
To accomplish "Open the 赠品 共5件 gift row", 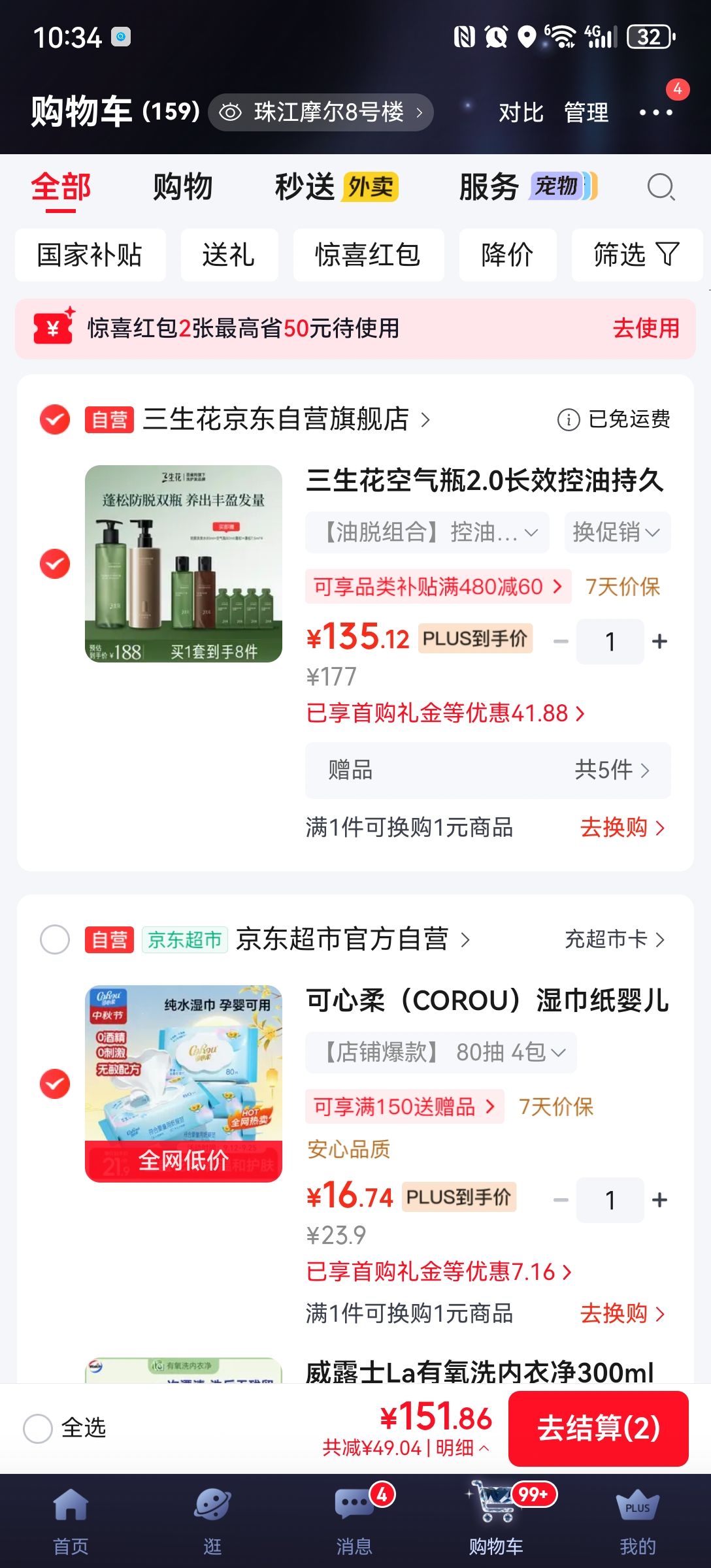I will coord(488,770).
